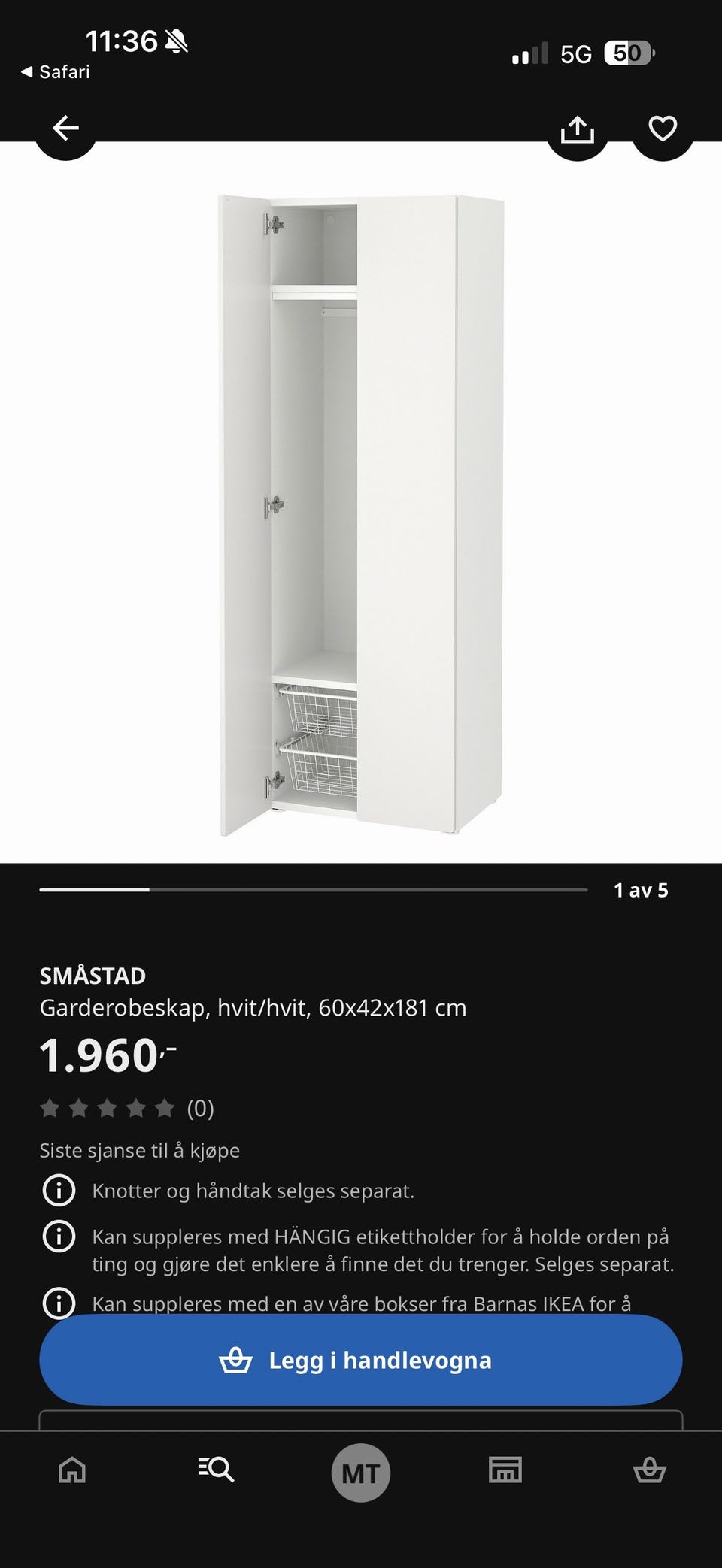This screenshot has height=1568, width=722.
Task: Return to Safari from status bar
Action: point(55,72)
